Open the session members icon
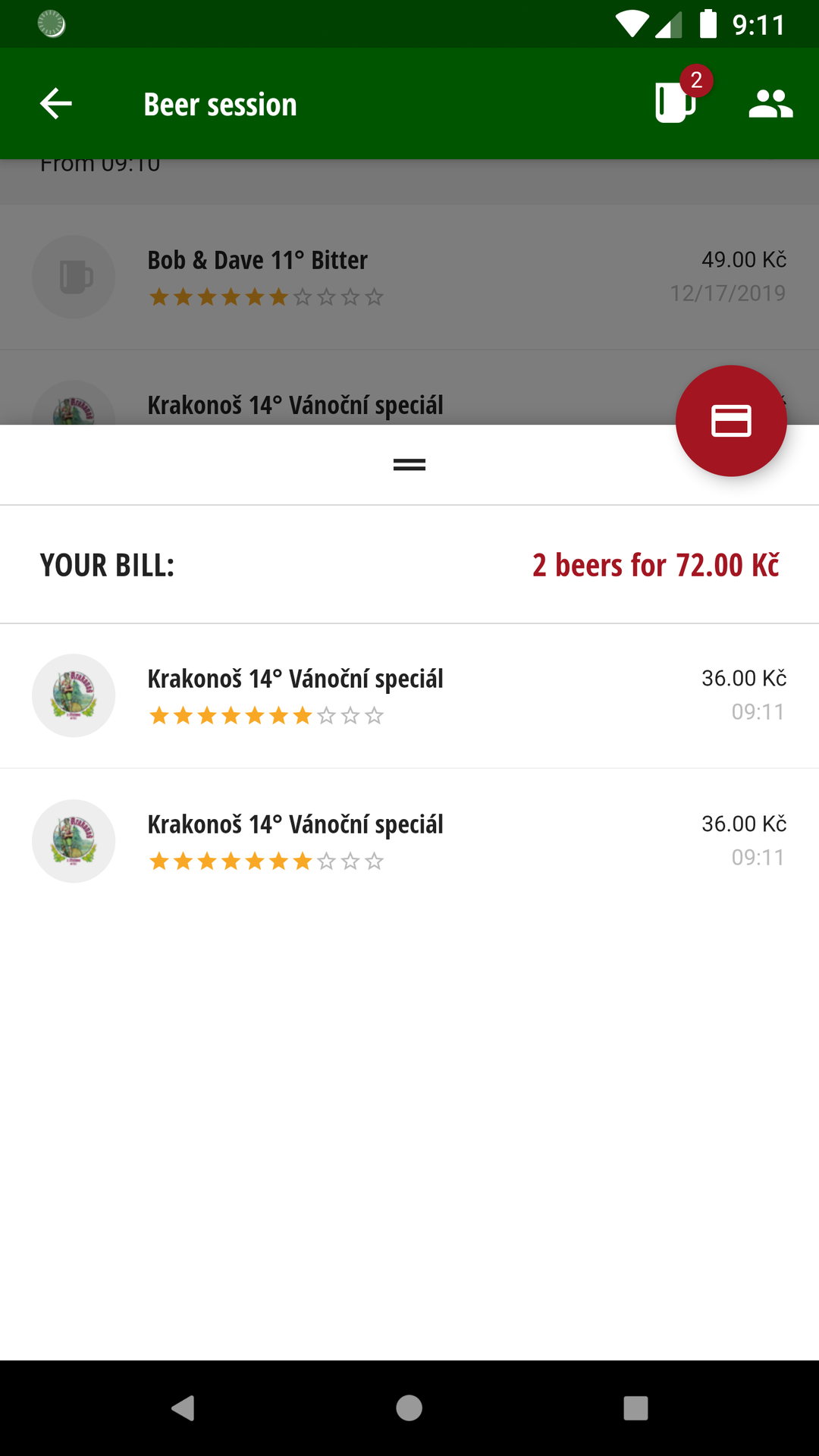Viewport: 819px width, 1456px height. point(770,104)
